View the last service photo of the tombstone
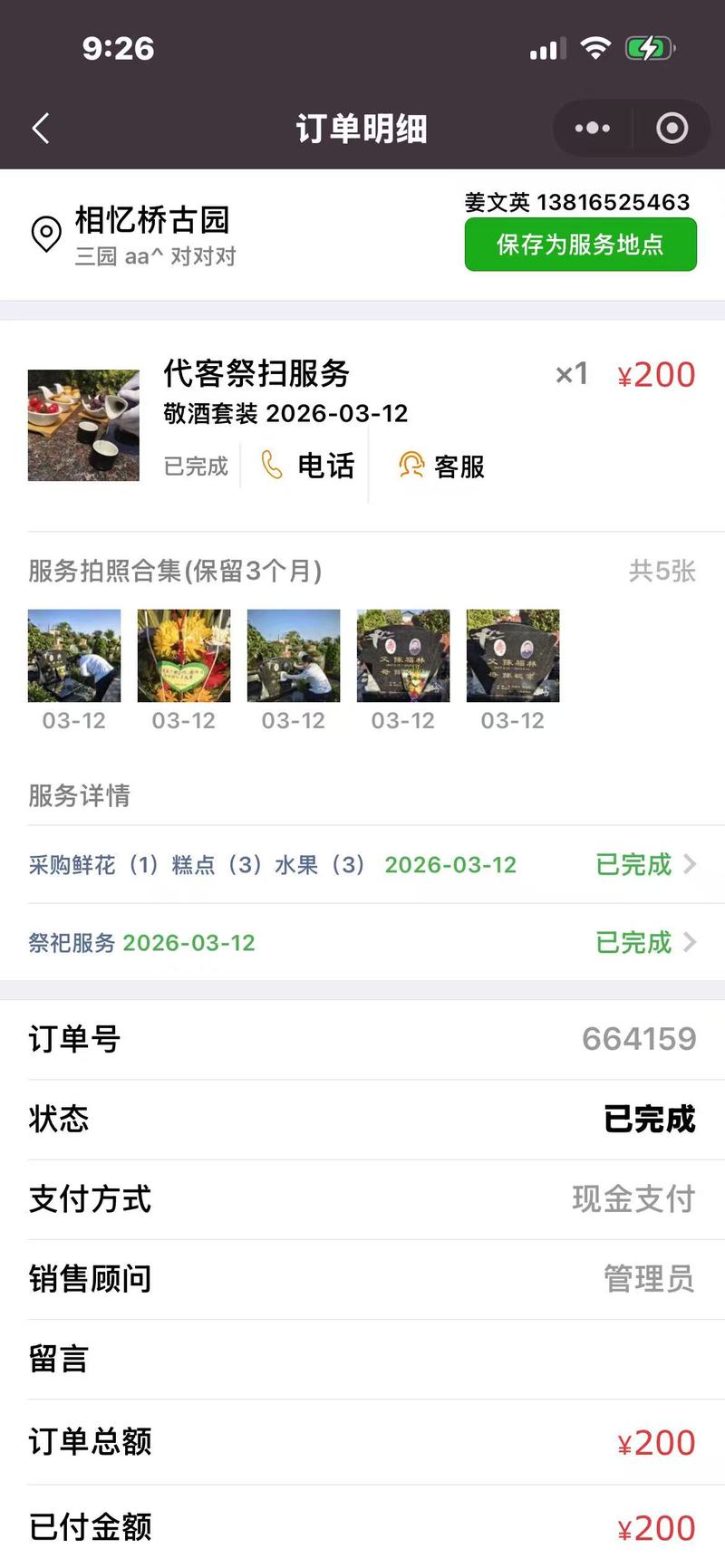The image size is (725, 1568). click(513, 656)
